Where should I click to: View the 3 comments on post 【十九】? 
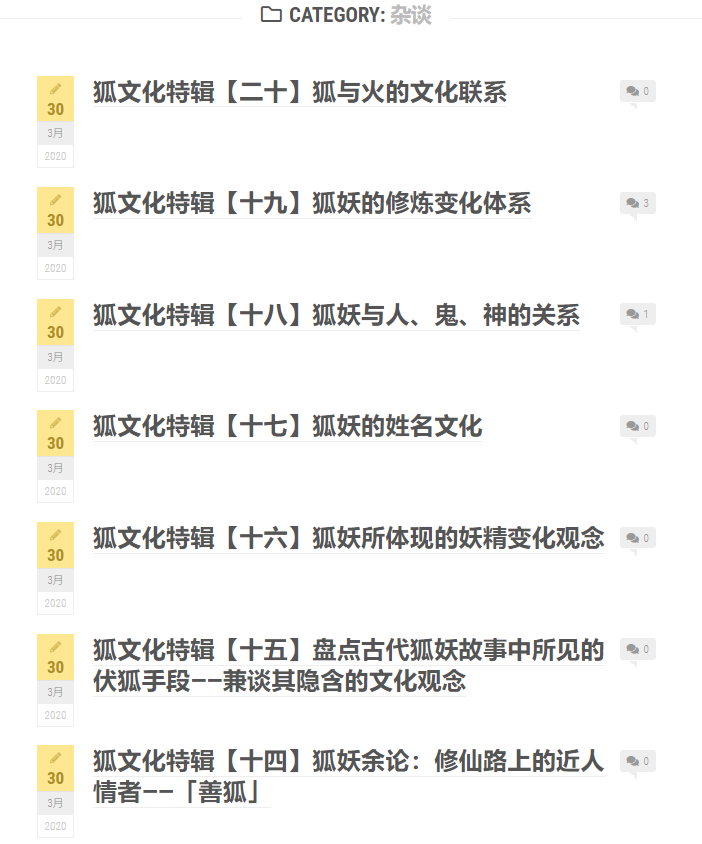(x=637, y=203)
